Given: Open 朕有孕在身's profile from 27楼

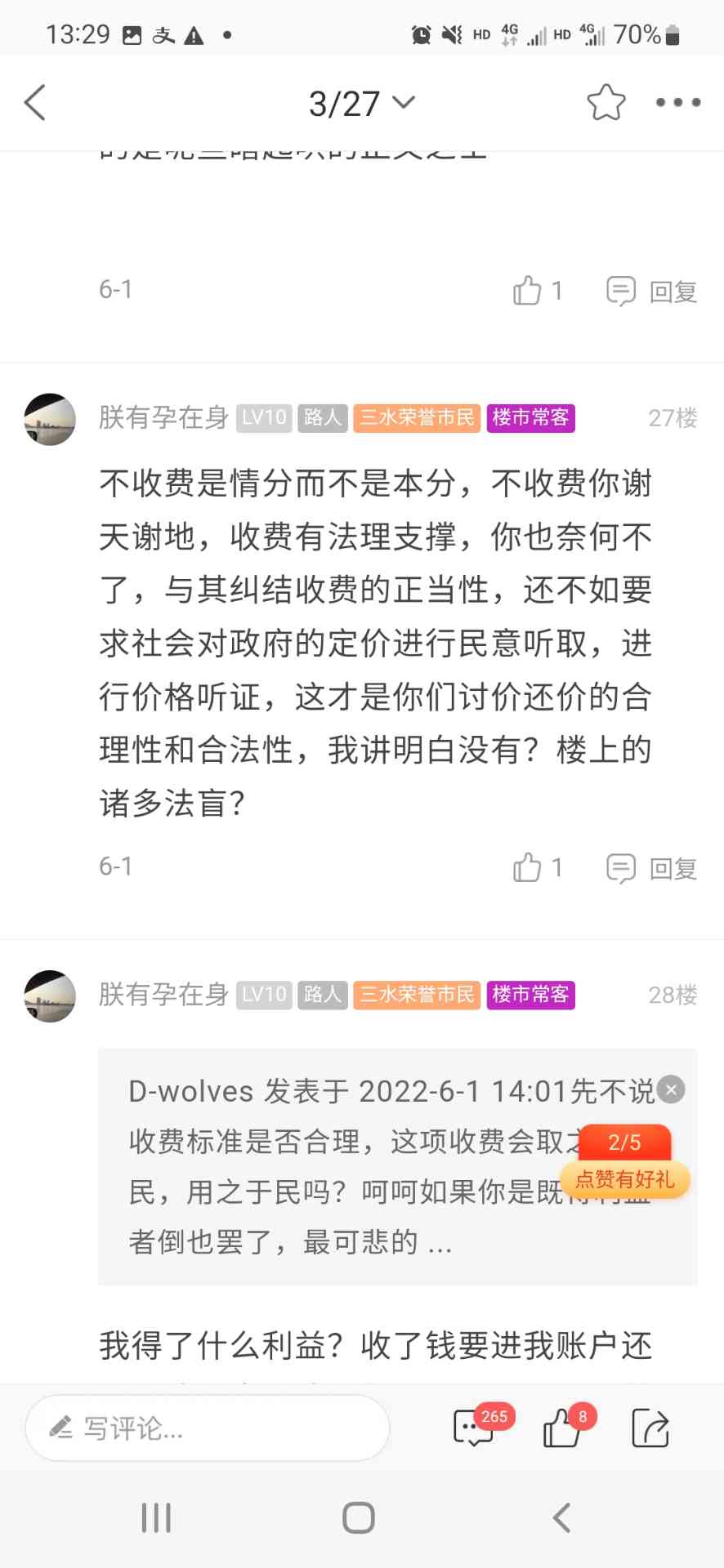Looking at the screenshot, I should pos(163,418).
